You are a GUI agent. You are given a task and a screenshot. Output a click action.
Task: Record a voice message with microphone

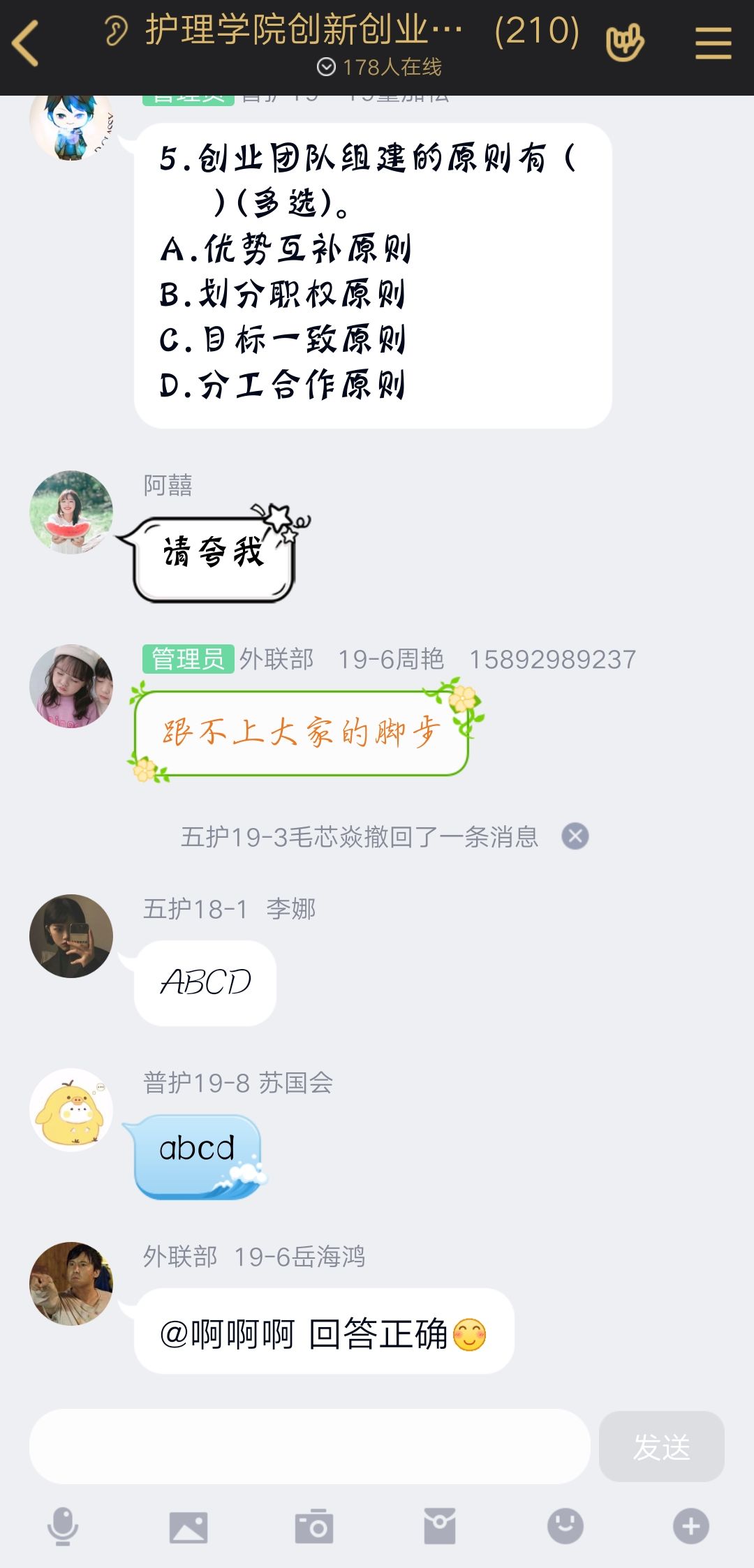tap(63, 1526)
